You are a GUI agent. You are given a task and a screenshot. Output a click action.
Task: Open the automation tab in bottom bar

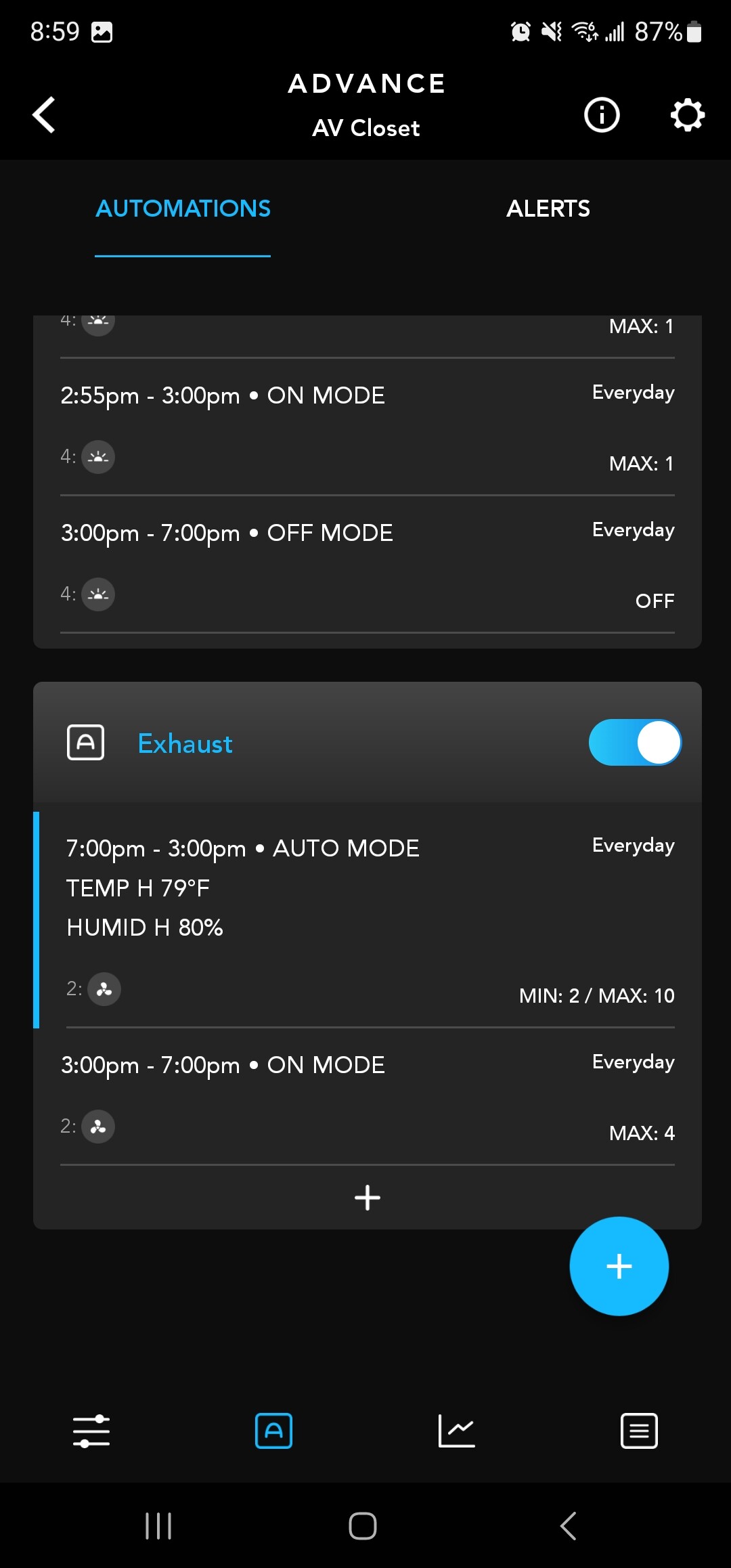coord(274,1431)
